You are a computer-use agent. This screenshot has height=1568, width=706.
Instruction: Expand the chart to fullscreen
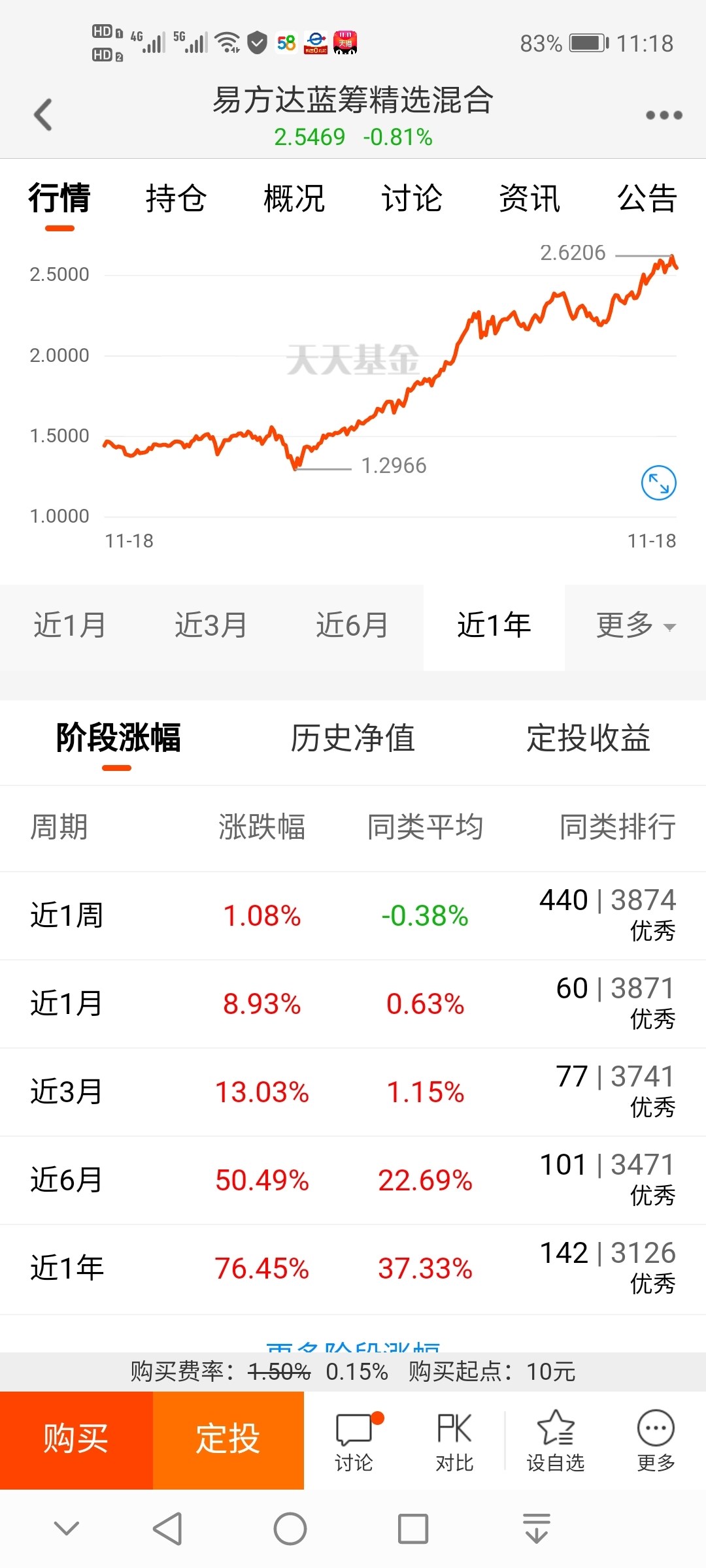[658, 483]
